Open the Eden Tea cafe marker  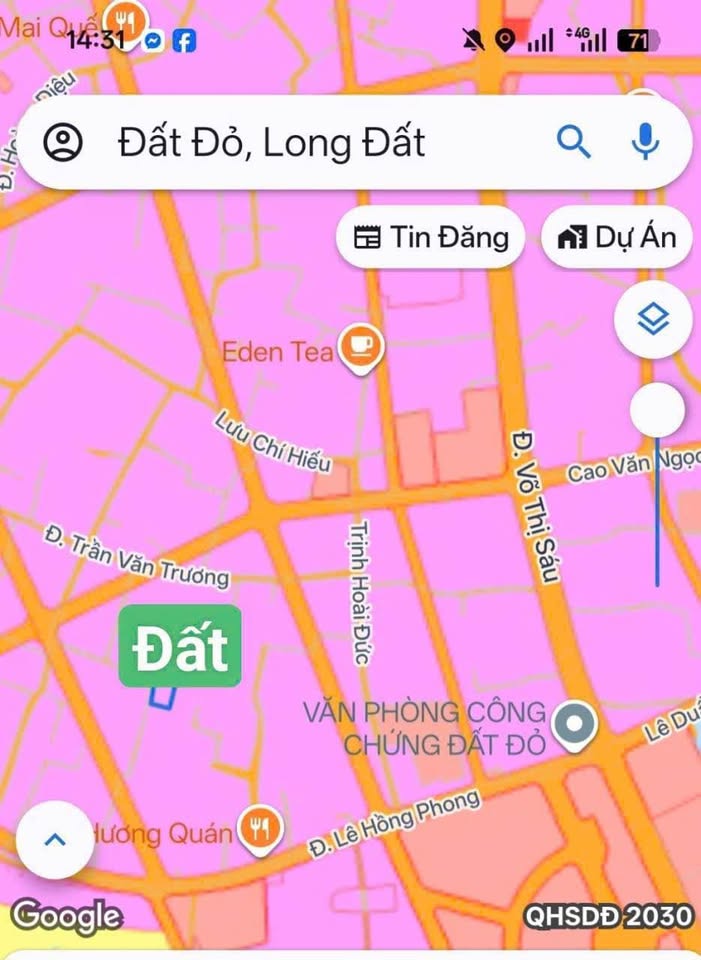[361, 349]
